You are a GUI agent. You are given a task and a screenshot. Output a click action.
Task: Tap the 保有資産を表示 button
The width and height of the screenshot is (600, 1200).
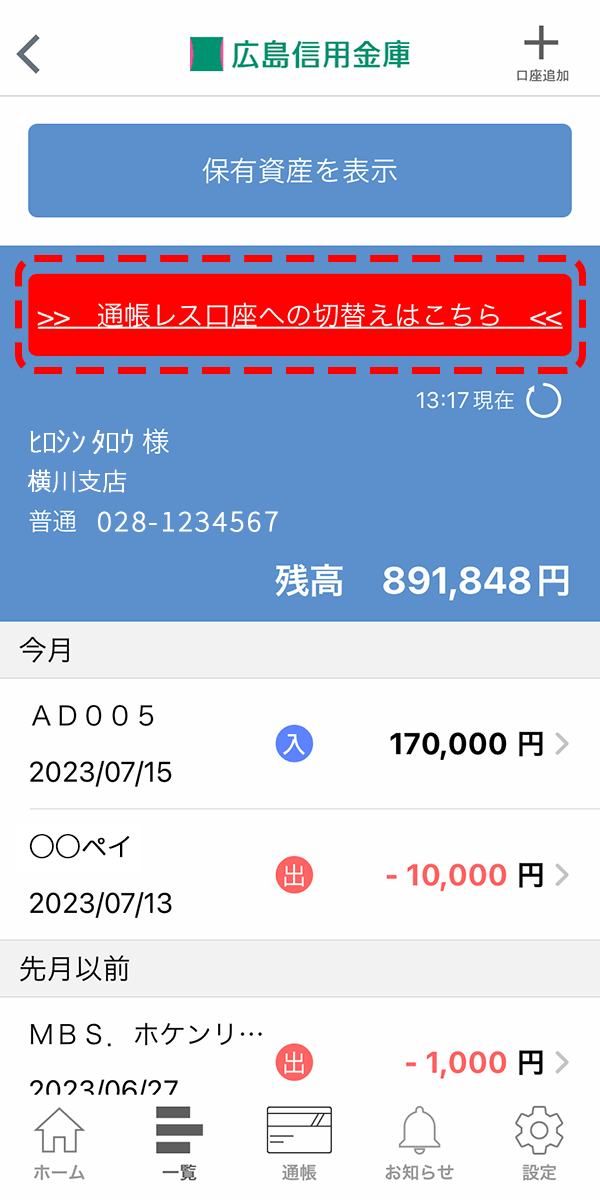300,171
